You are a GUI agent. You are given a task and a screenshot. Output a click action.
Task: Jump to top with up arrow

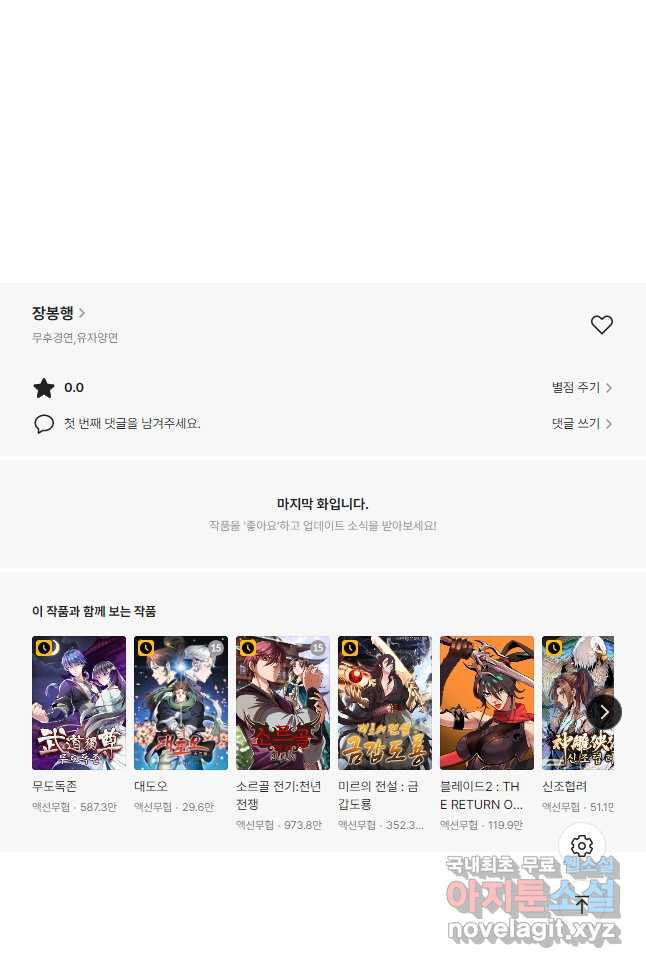(582, 905)
